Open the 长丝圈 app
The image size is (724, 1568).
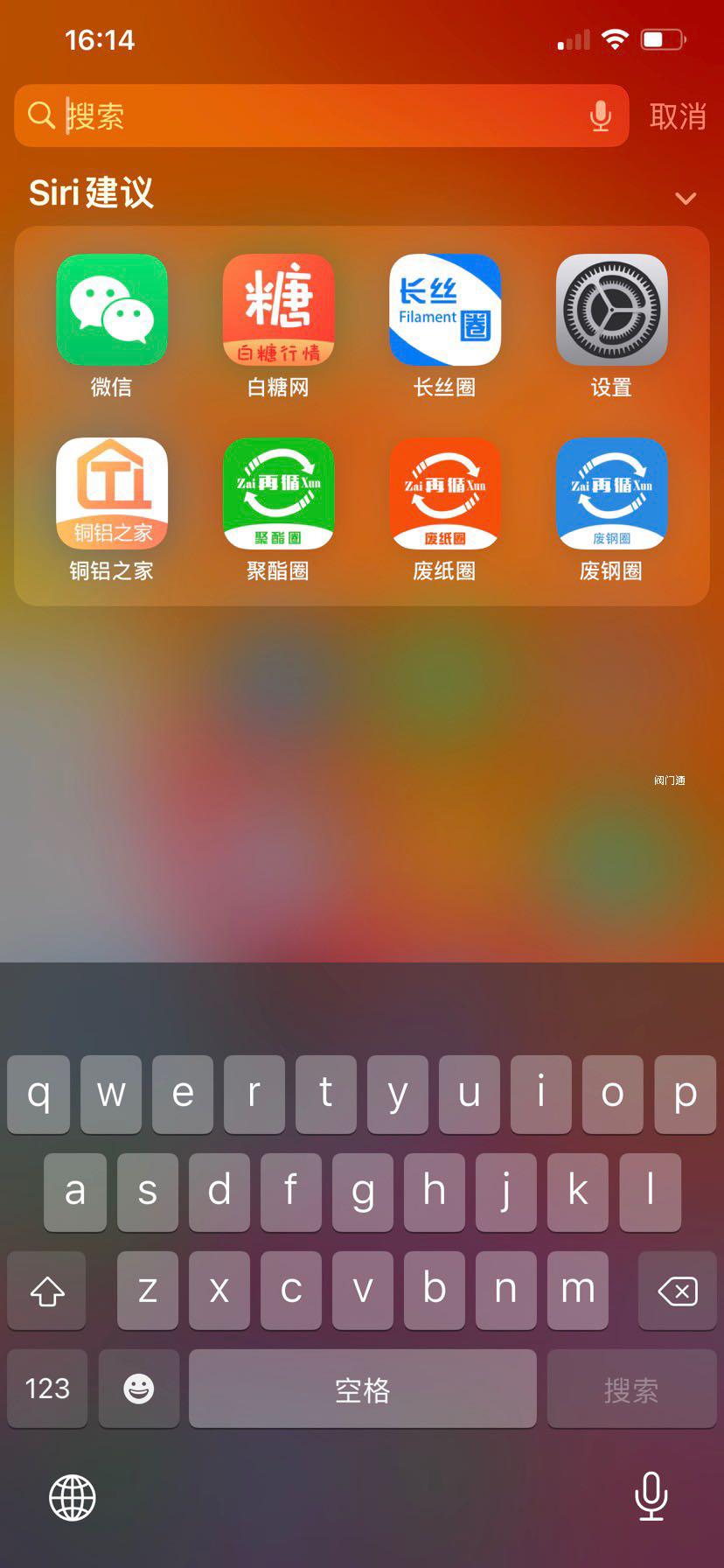tap(444, 310)
